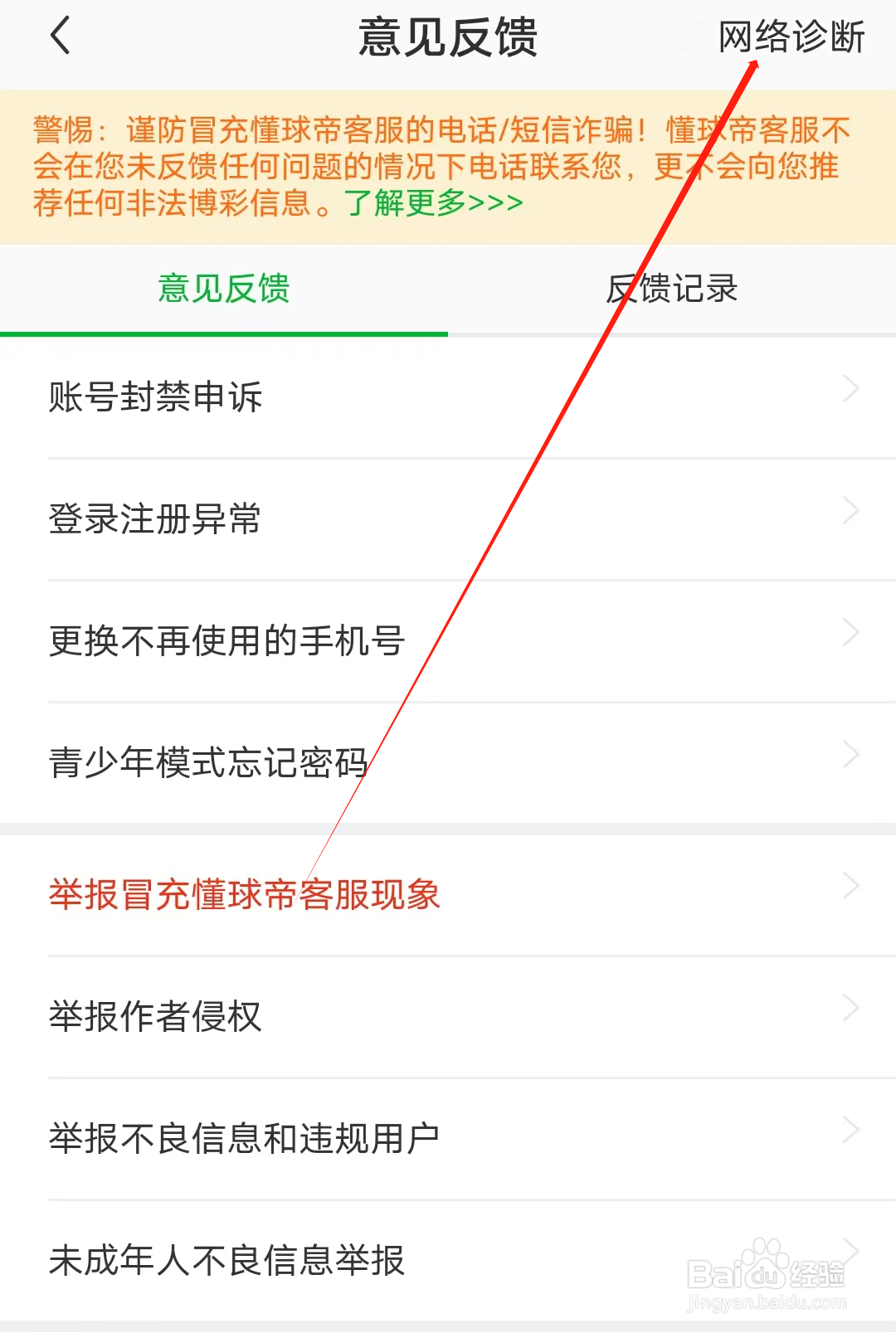Select the 意见反馈 tab

(222, 289)
